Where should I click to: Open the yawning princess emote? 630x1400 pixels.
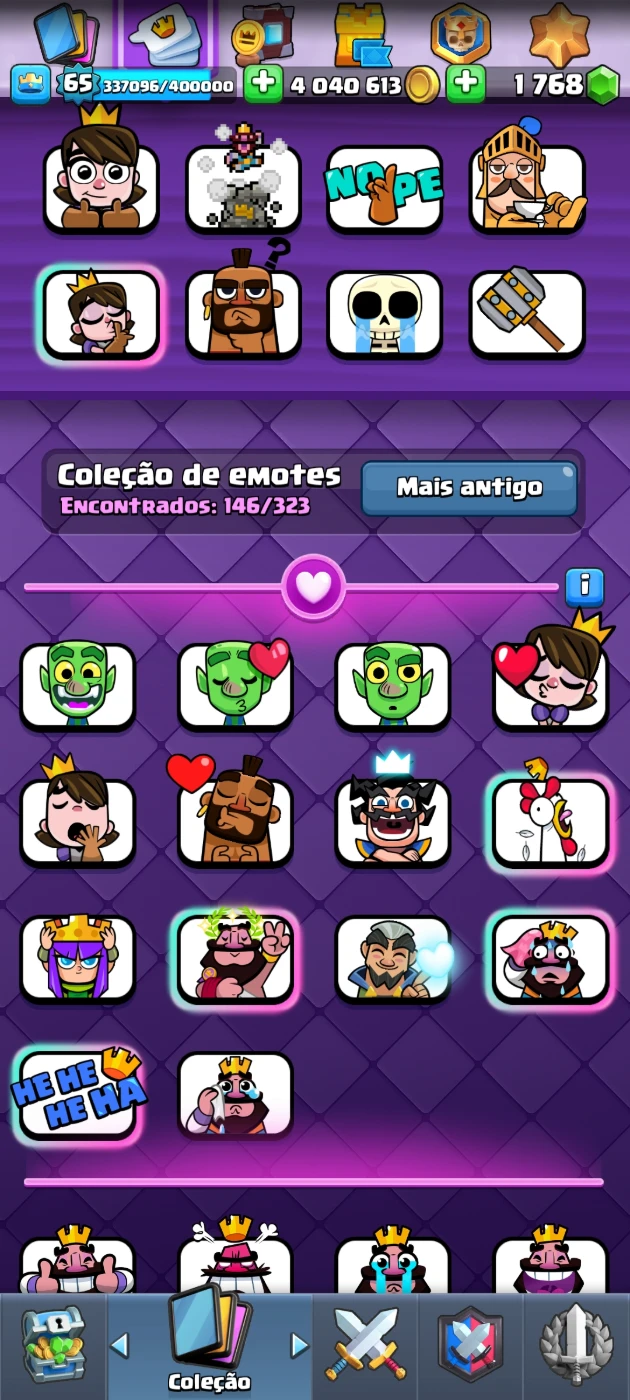tap(78, 820)
